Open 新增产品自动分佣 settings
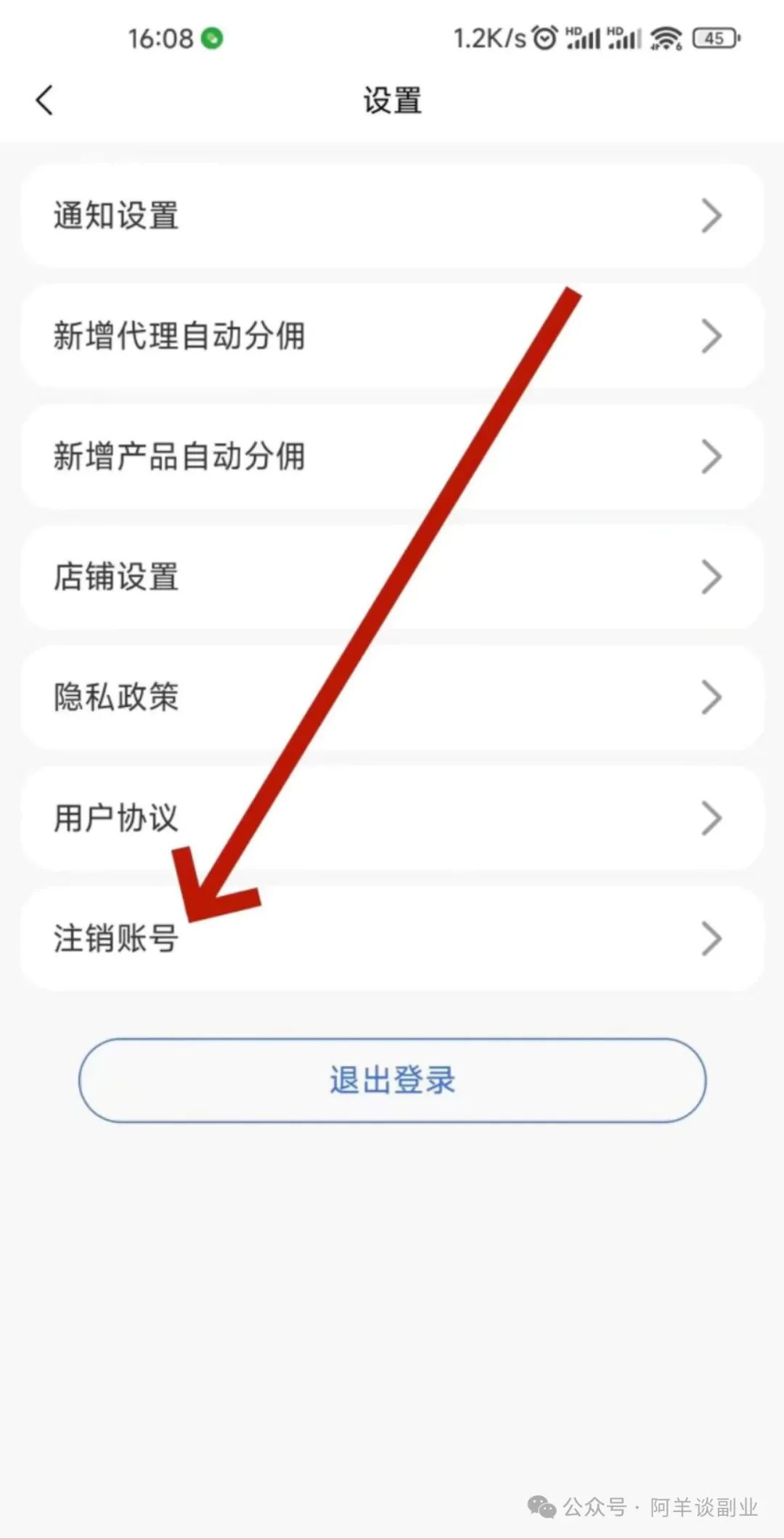This screenshot has height=1539, width=784. pos(392,457)
